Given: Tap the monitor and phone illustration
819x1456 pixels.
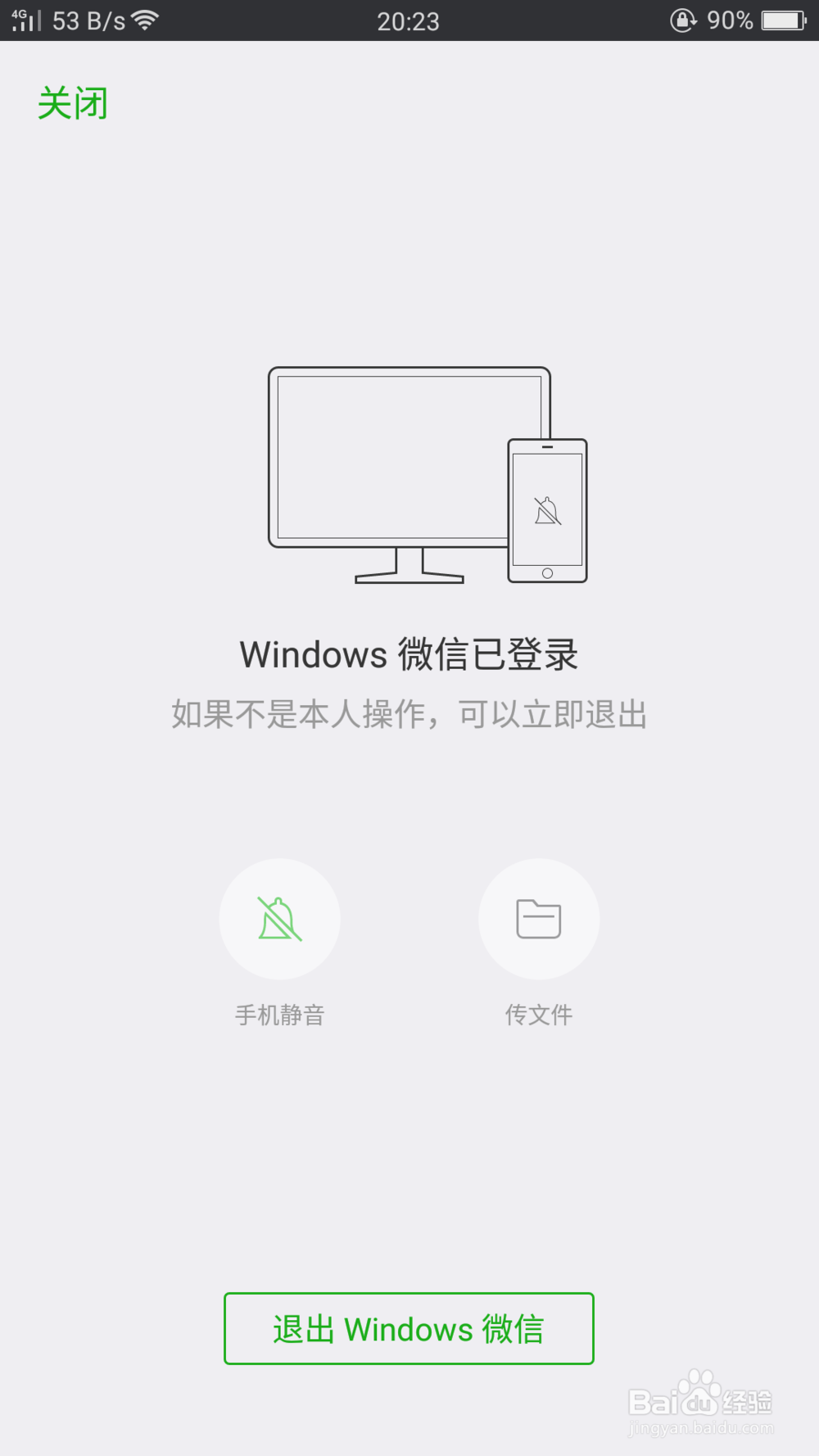Looking at the screenshot, I should (409, 475).
